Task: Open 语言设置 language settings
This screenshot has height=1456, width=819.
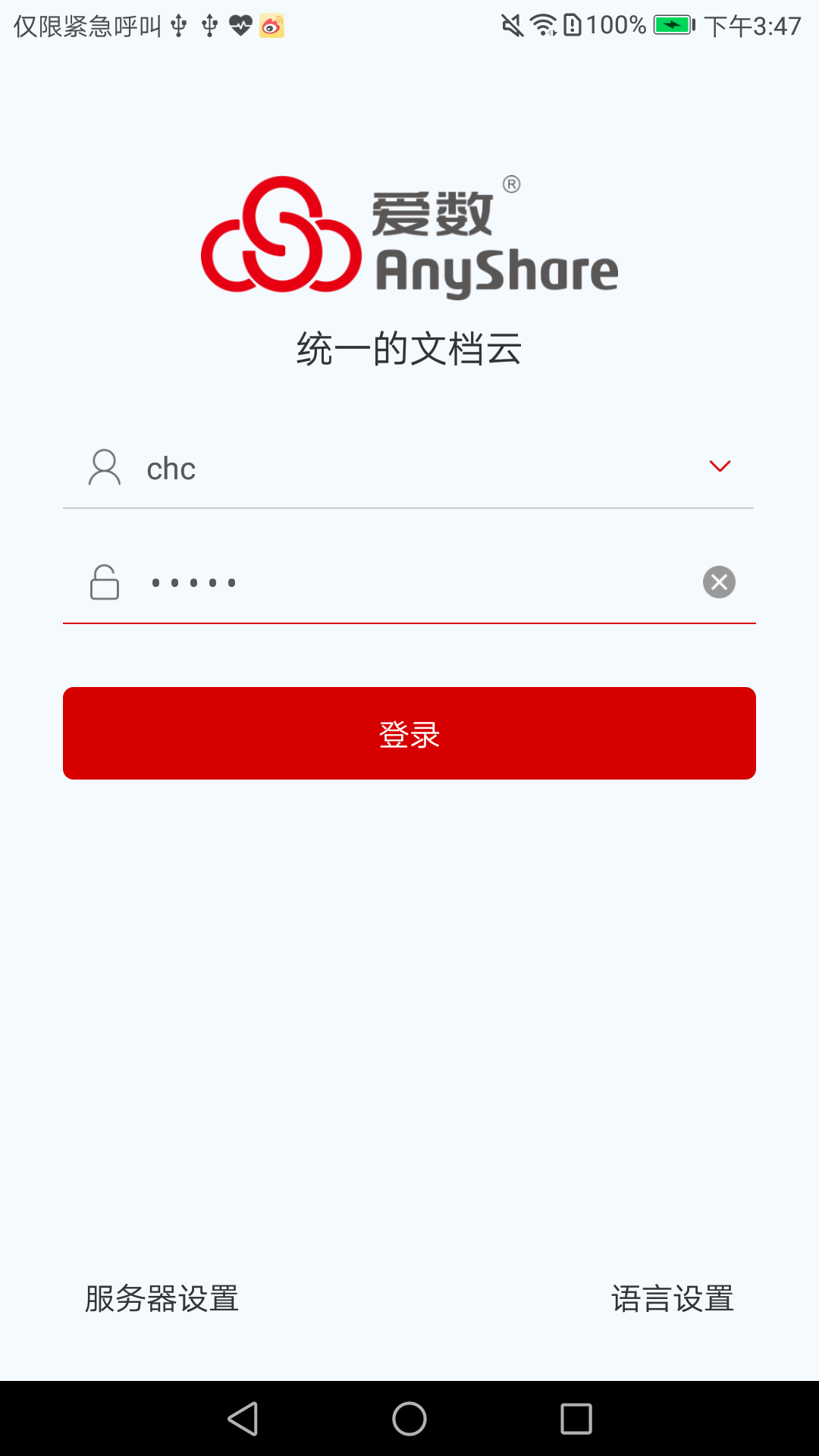Action: 672,1299
